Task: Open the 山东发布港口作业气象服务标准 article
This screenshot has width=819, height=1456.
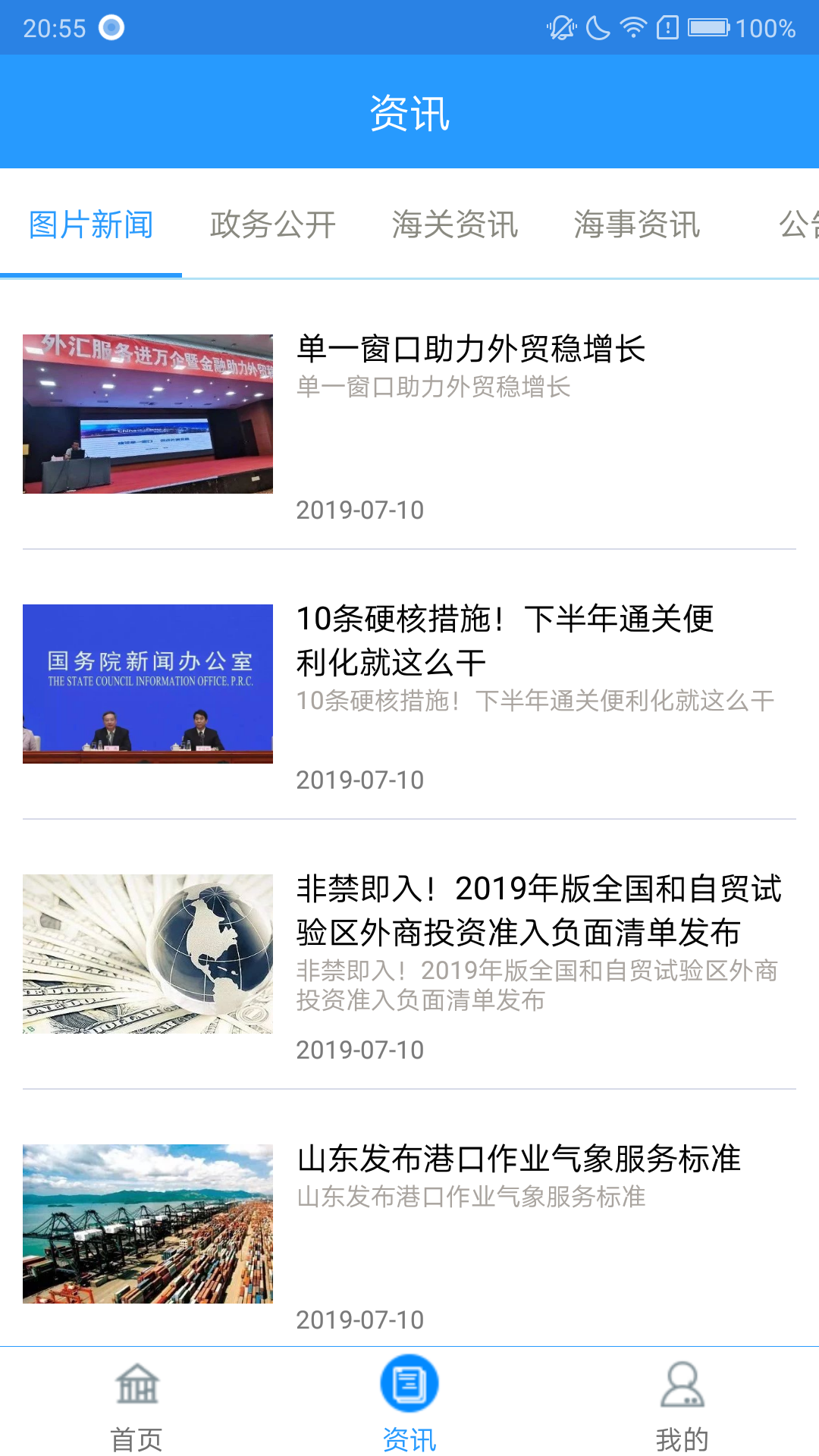Action: point(520,1158)
